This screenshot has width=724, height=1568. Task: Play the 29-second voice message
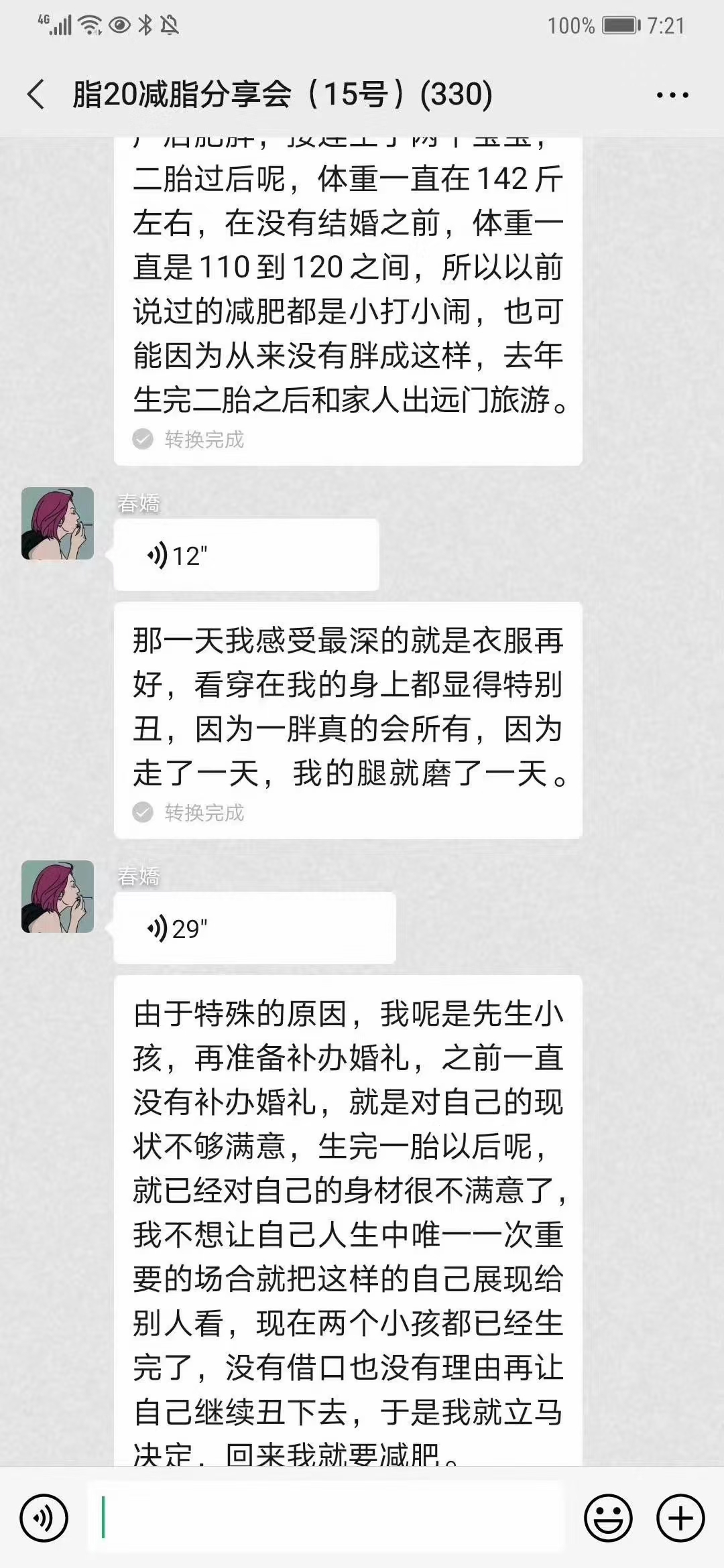[254, 929]
